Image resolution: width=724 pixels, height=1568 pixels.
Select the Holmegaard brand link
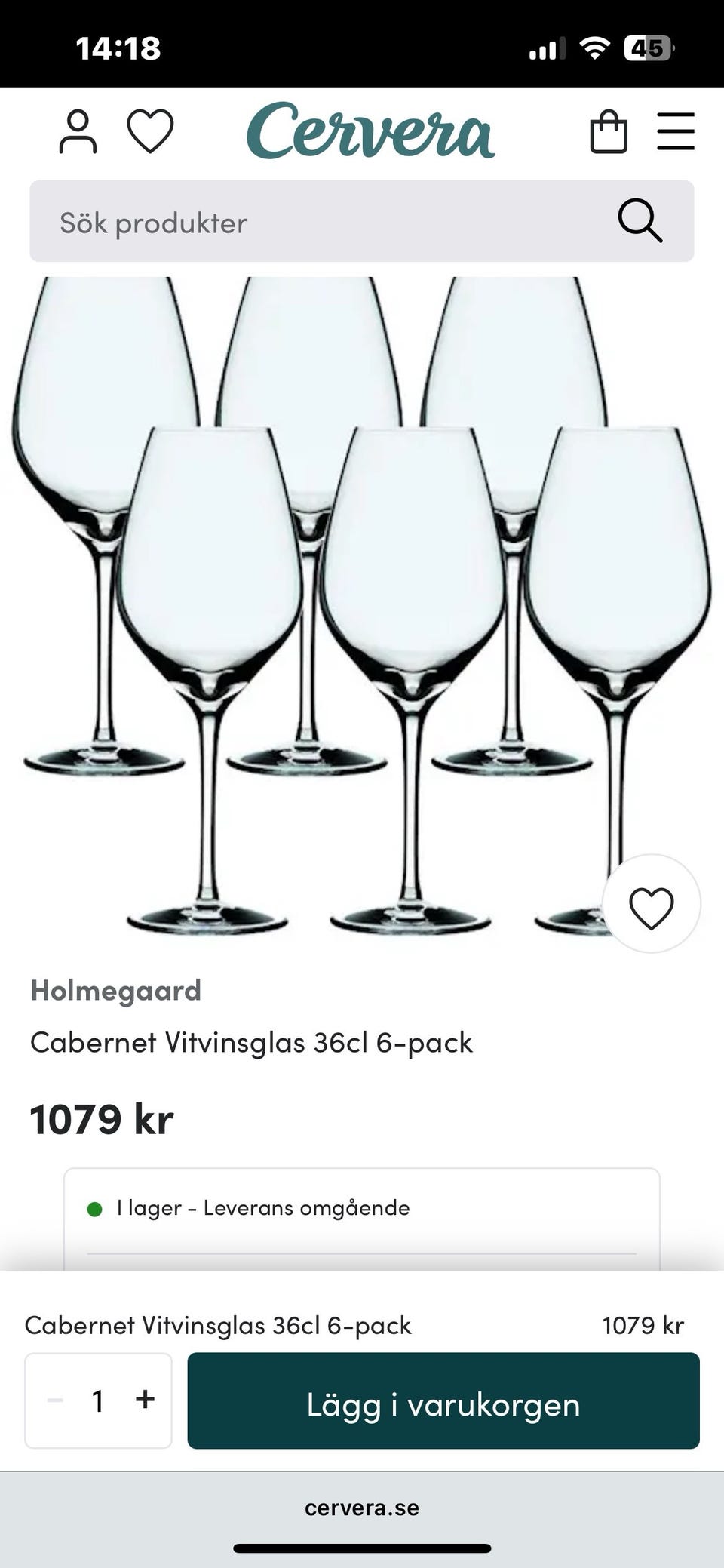(117, 989)
